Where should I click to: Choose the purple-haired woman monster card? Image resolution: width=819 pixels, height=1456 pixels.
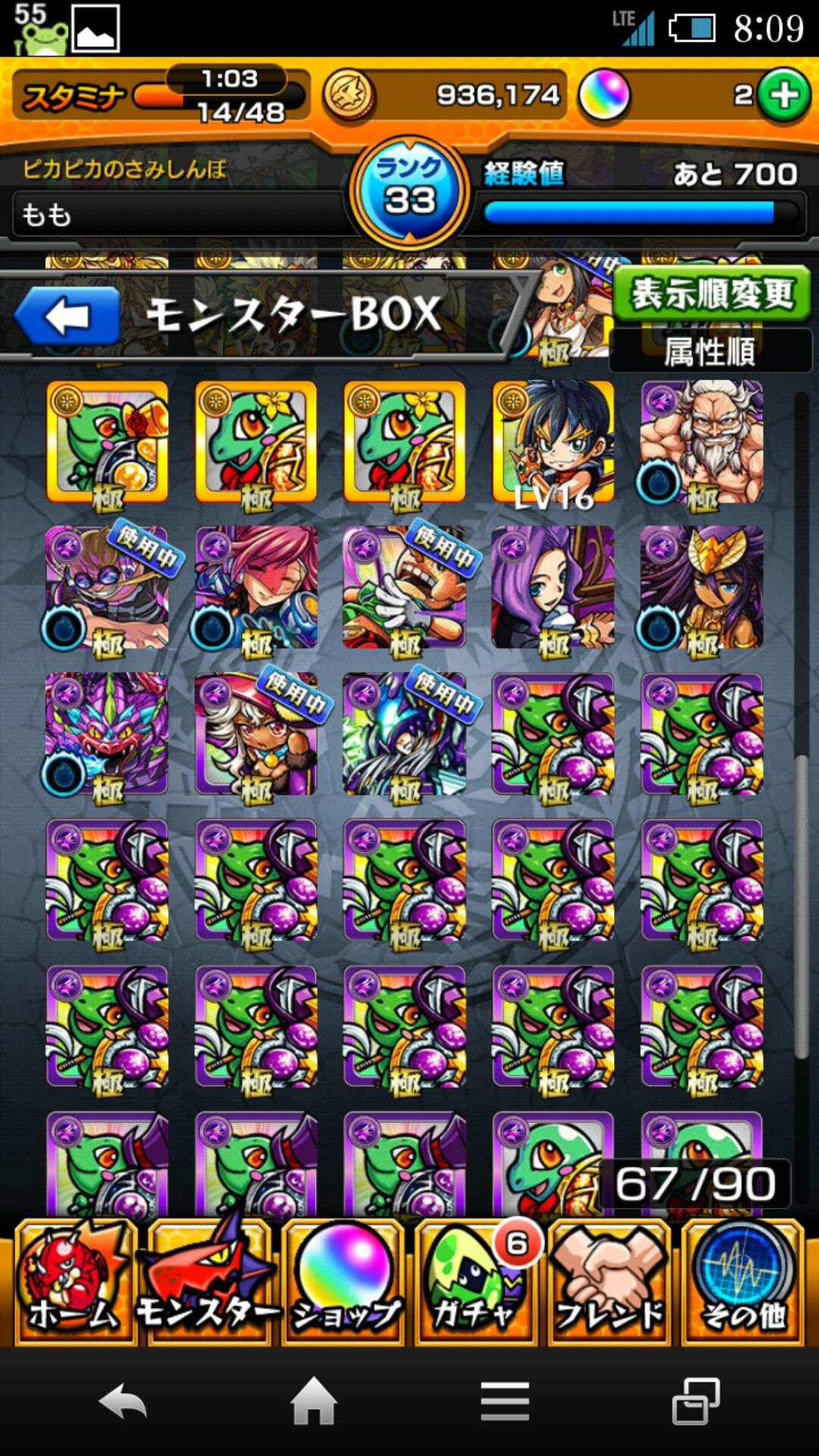(x=553, y=588)
